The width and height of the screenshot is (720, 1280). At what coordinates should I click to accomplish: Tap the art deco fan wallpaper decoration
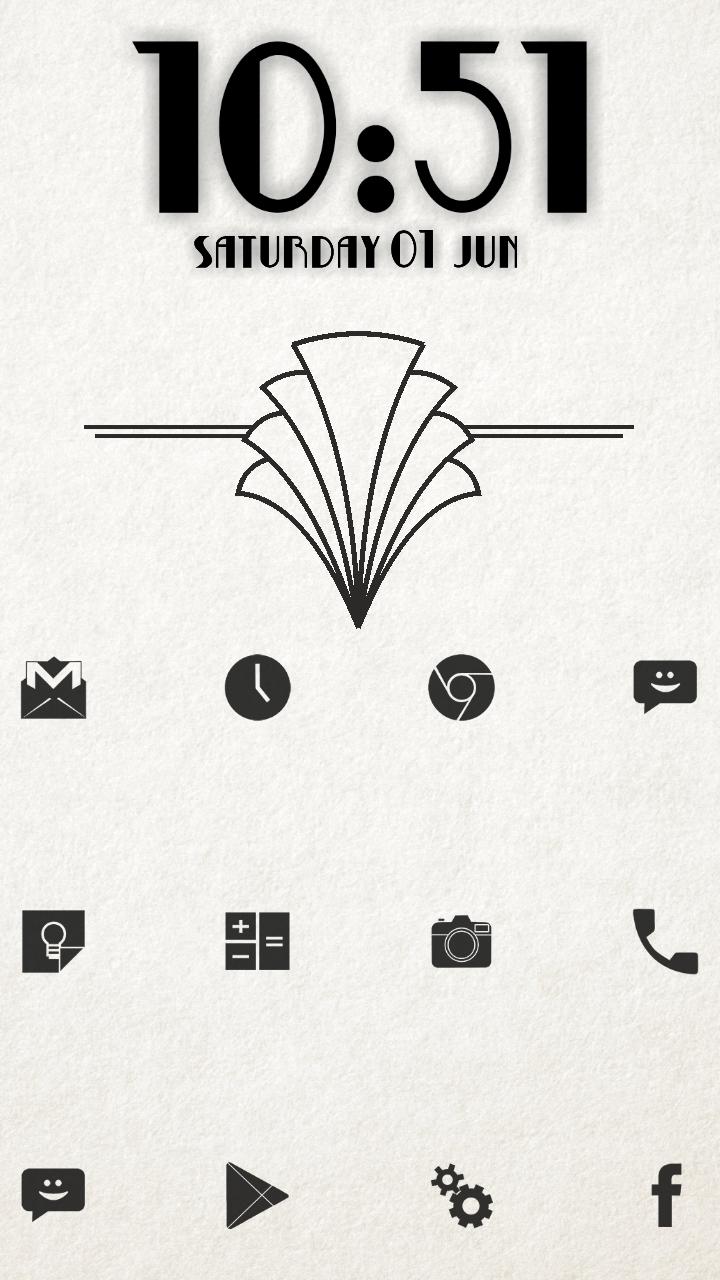[360, 470]
